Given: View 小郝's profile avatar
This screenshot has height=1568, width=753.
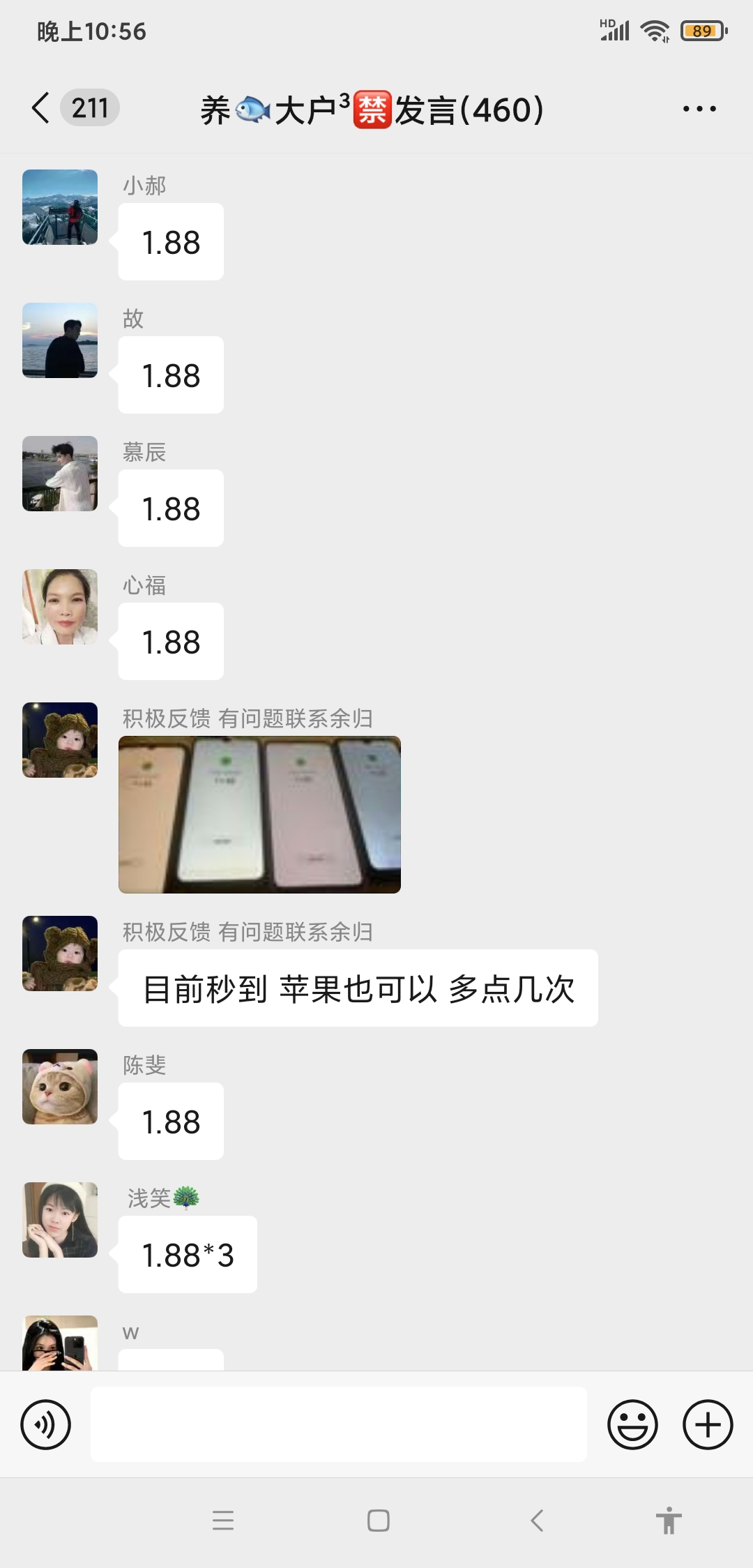Looking at the screenshot, I should 60,207.
